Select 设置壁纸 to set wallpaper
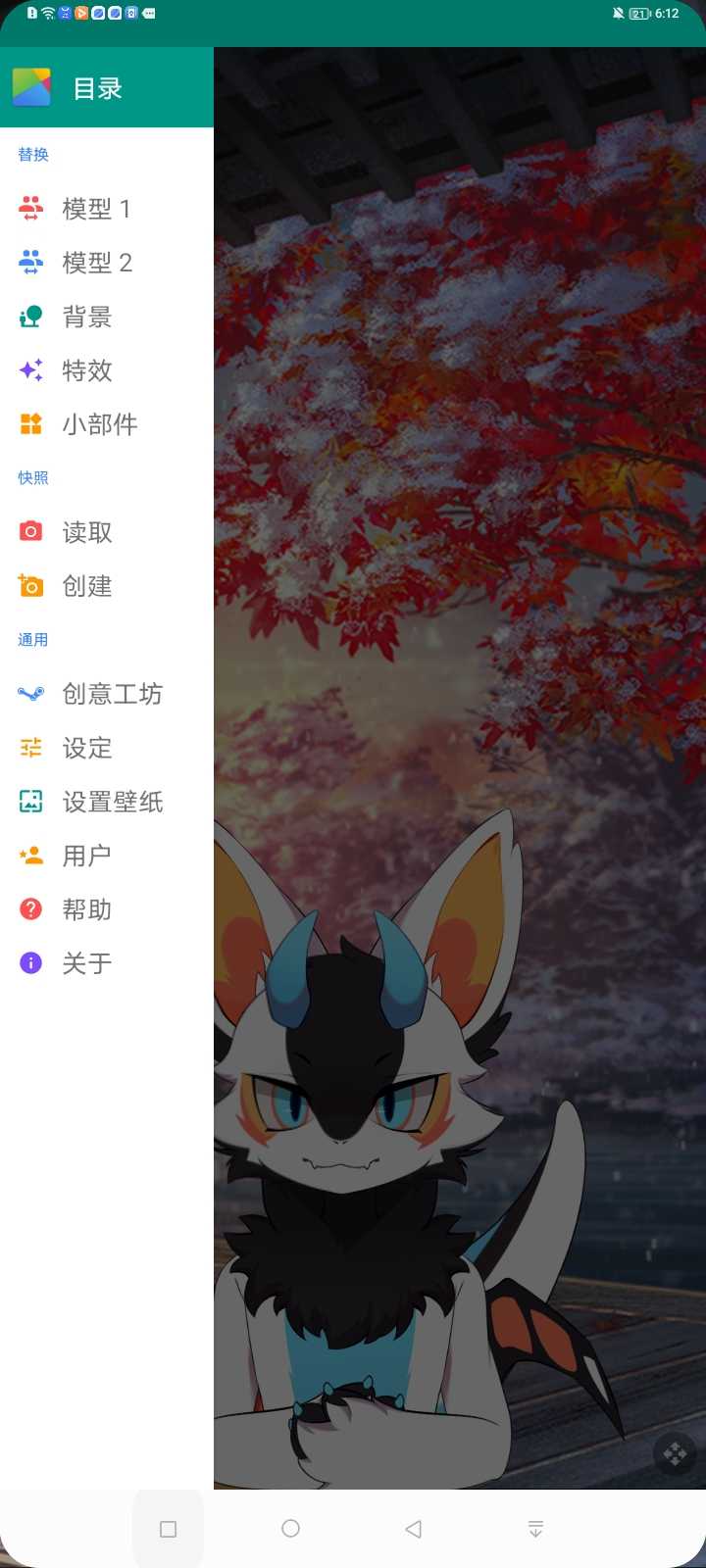This screenshot has height=1568, width=706. point(111,802)
